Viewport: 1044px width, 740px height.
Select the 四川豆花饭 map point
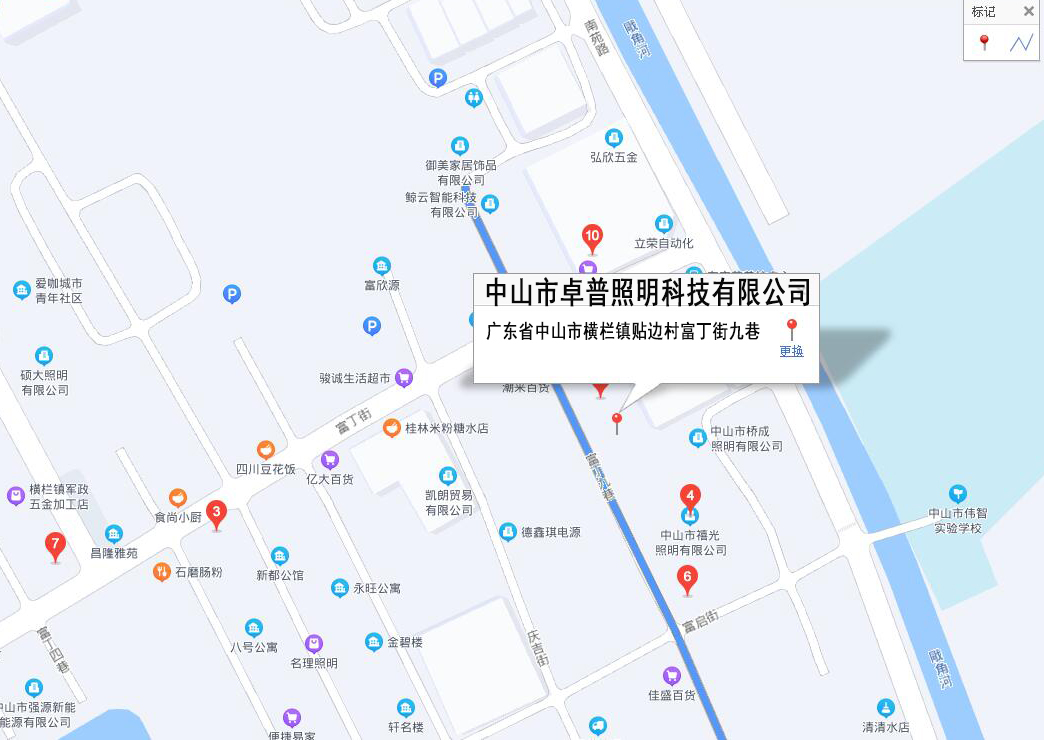(x=265, y=450)
